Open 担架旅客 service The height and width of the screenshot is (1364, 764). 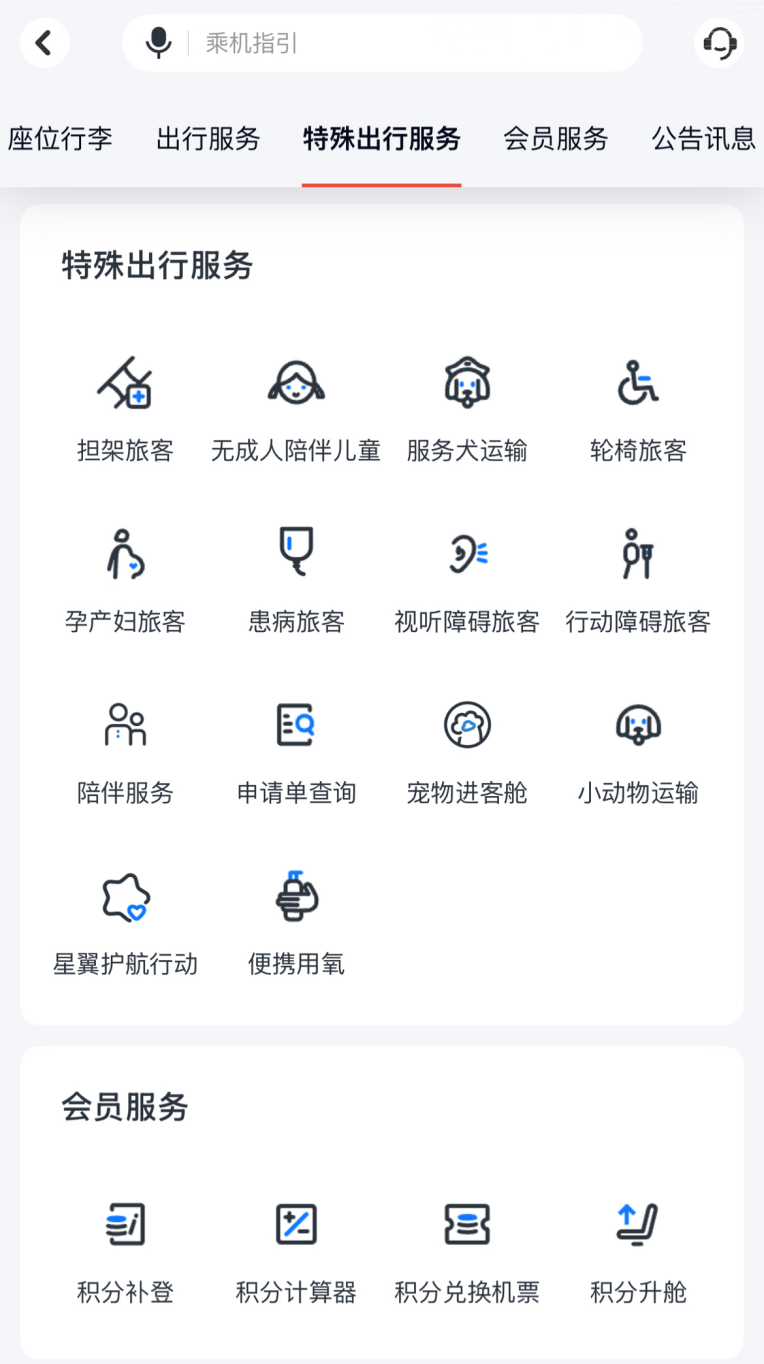pos(126,410)
